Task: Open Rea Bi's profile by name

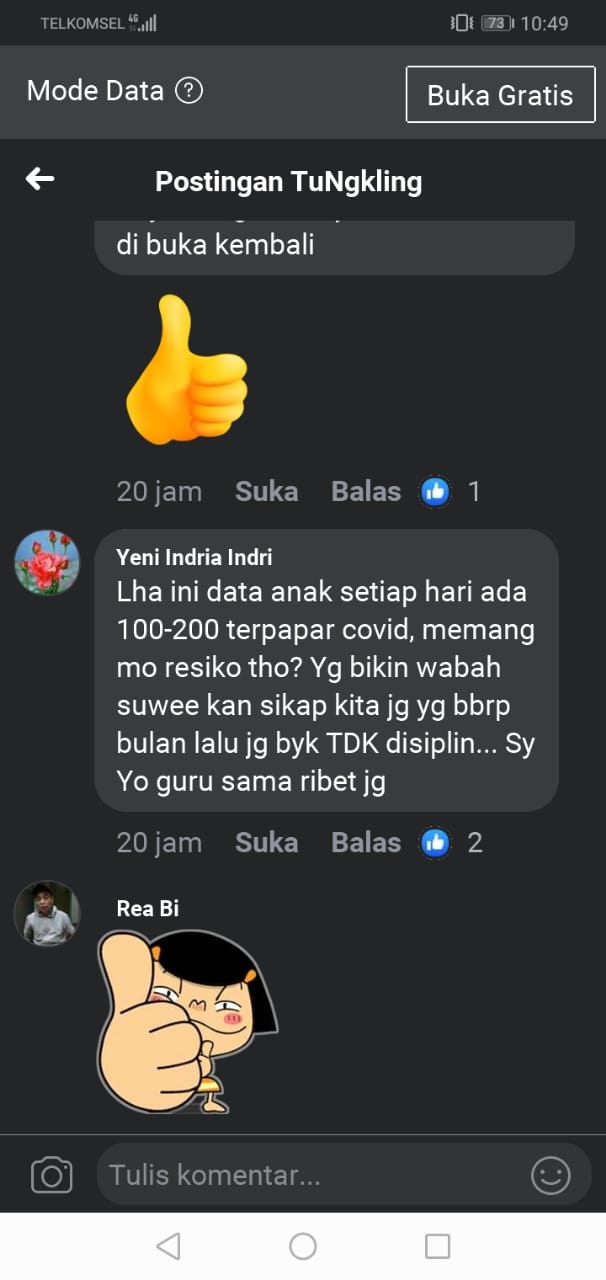Action: click(x=148, y=908)
